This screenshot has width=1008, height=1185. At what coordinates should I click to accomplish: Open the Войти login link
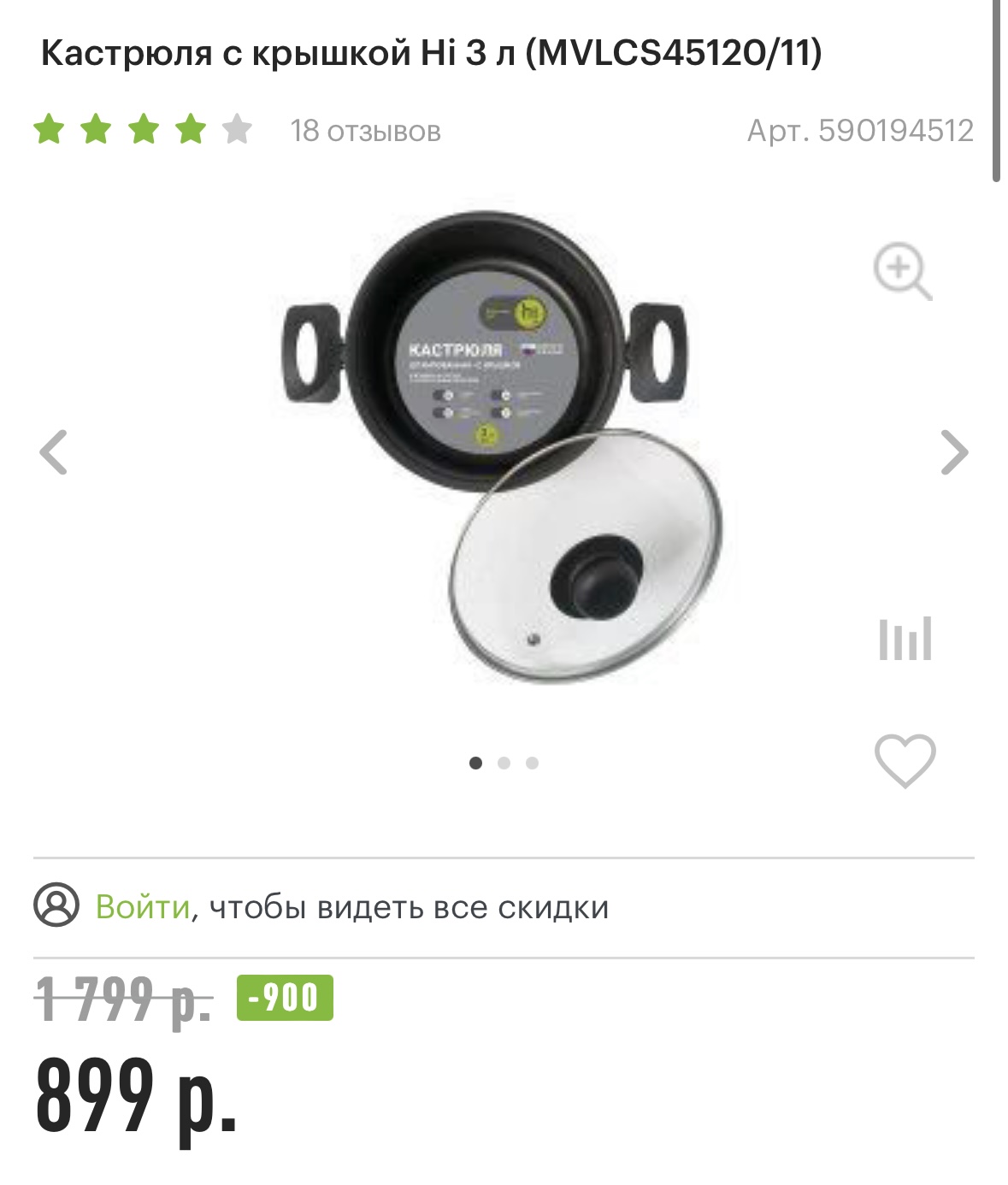143,906
